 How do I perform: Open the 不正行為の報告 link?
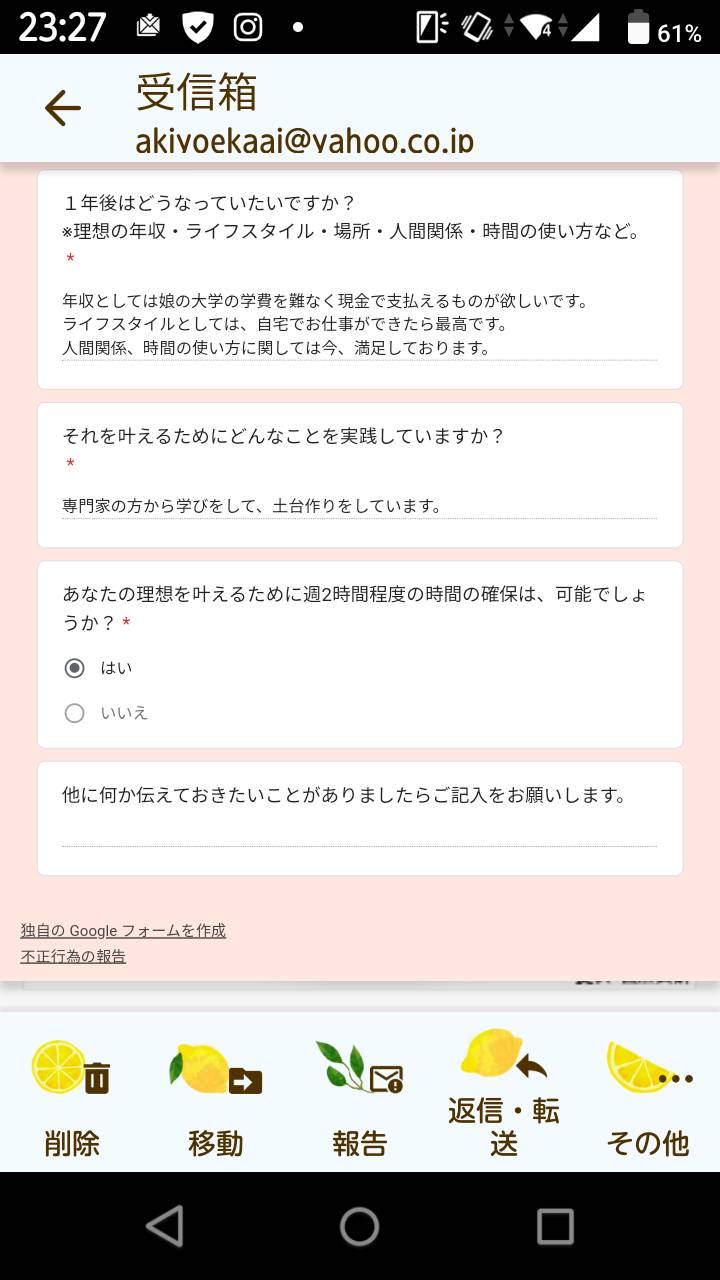click(73, 956)
